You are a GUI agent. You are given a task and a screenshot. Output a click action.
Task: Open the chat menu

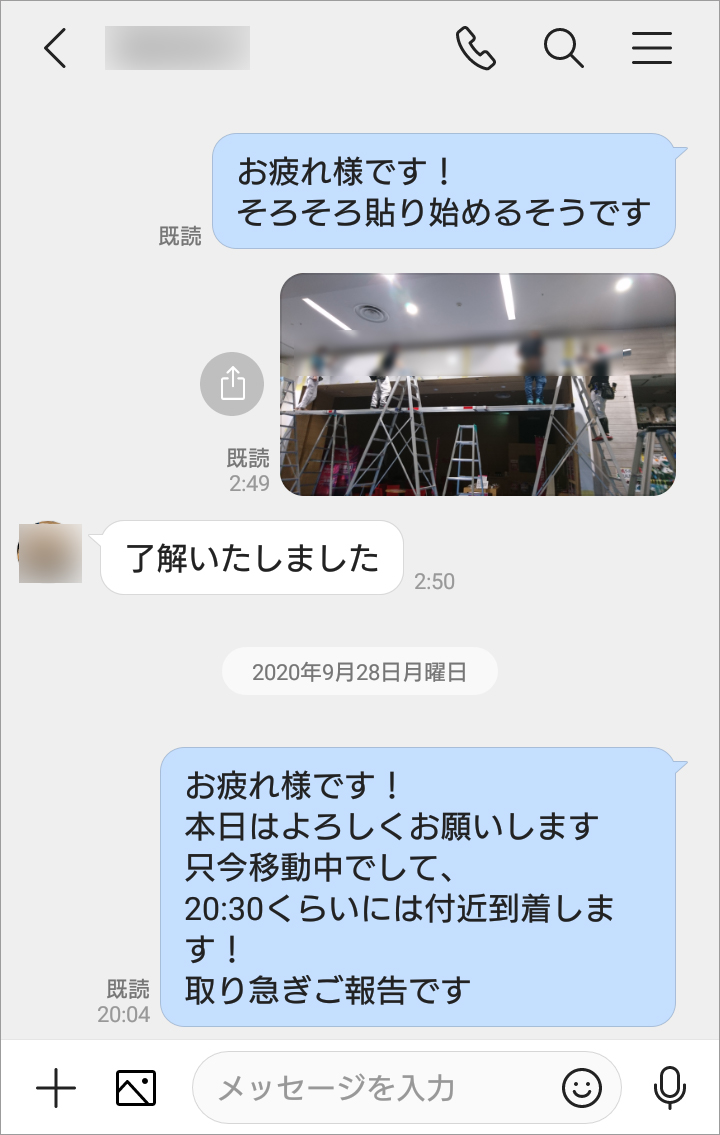[652, 48]
